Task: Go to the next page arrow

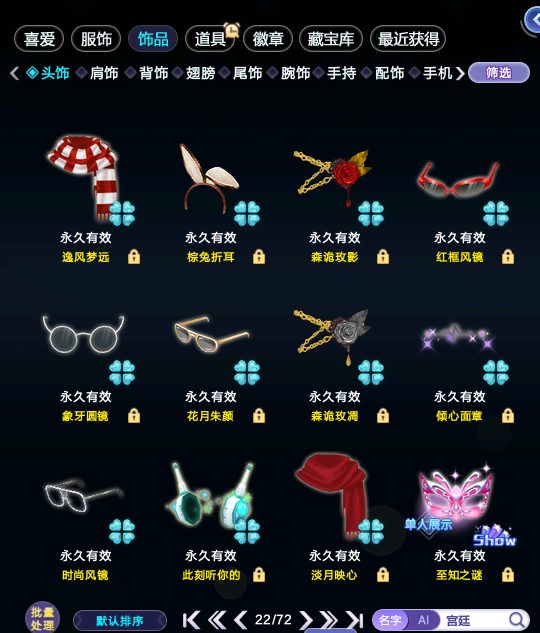Action: 307,620
